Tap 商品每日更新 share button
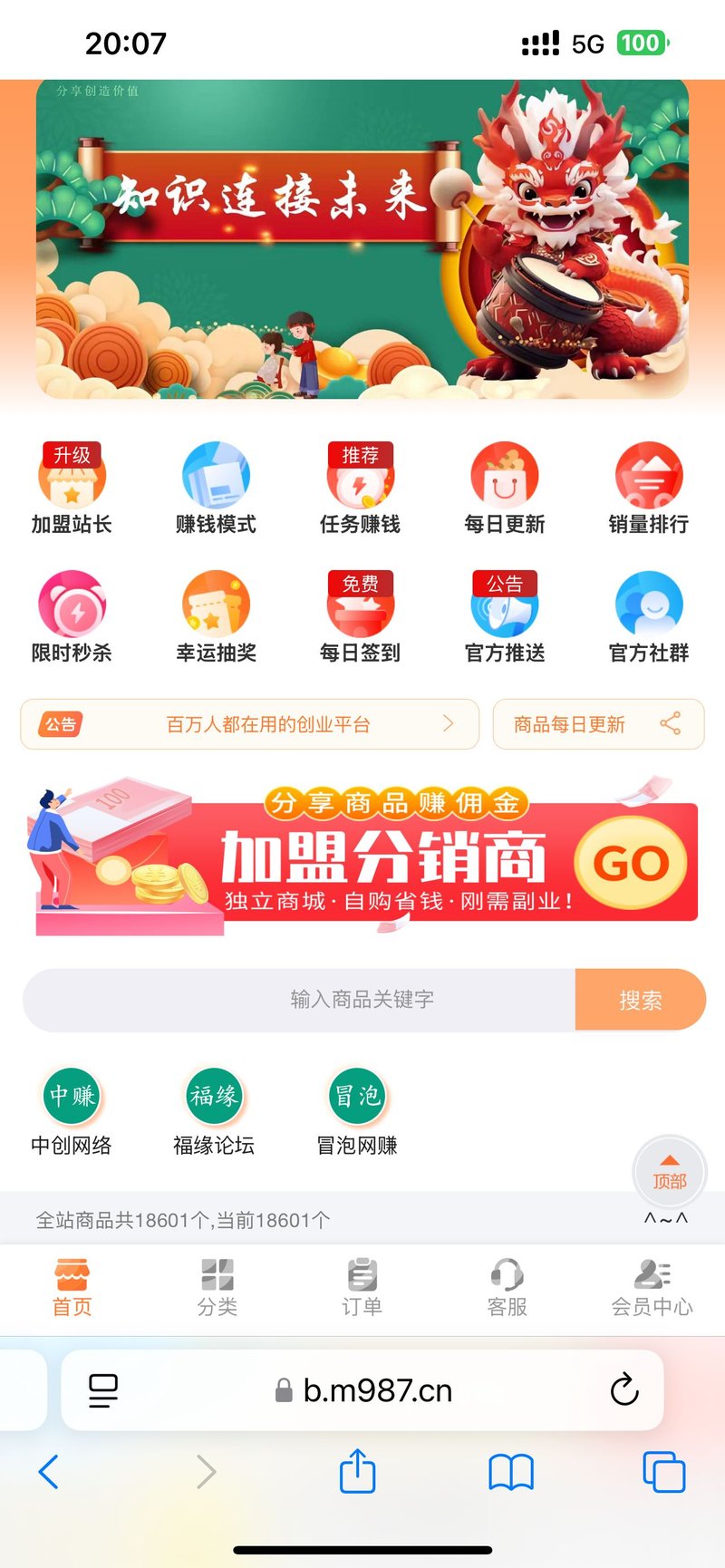This screenshot has height=1568, width=725. [x=671, y=724]
